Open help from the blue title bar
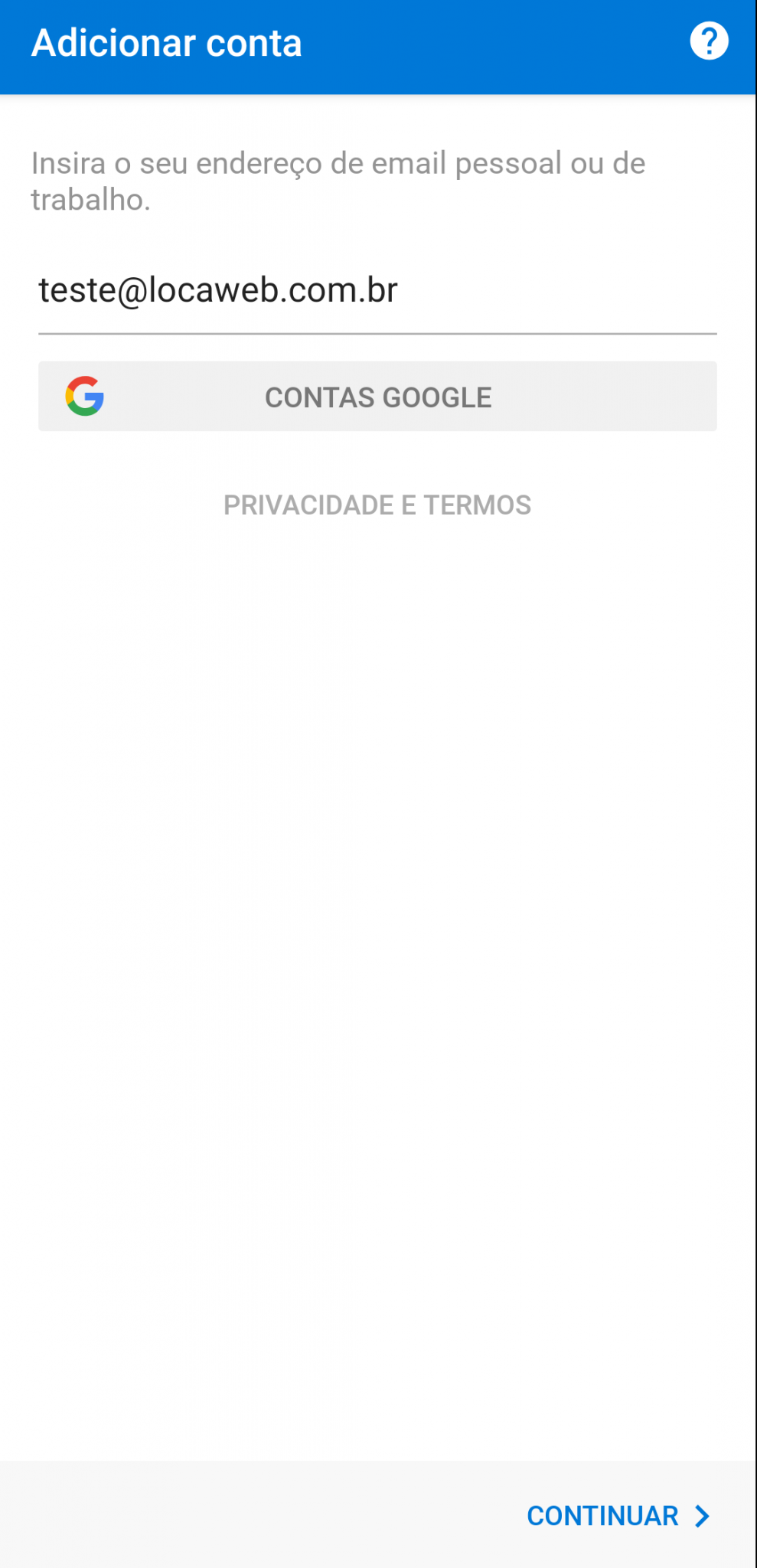This screenshot has width=757, height=1568. 710,41
